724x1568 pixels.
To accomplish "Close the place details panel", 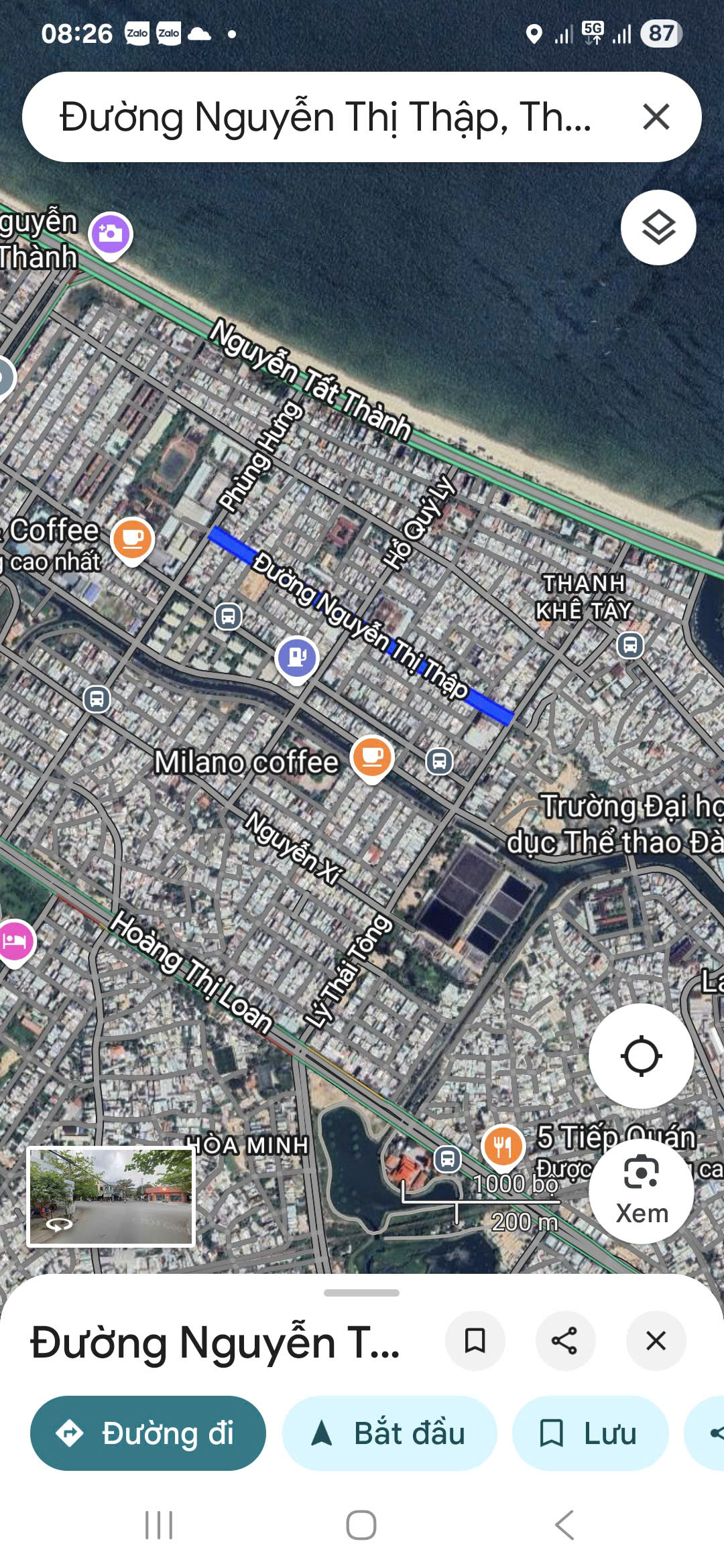I will pos(656,1341).
